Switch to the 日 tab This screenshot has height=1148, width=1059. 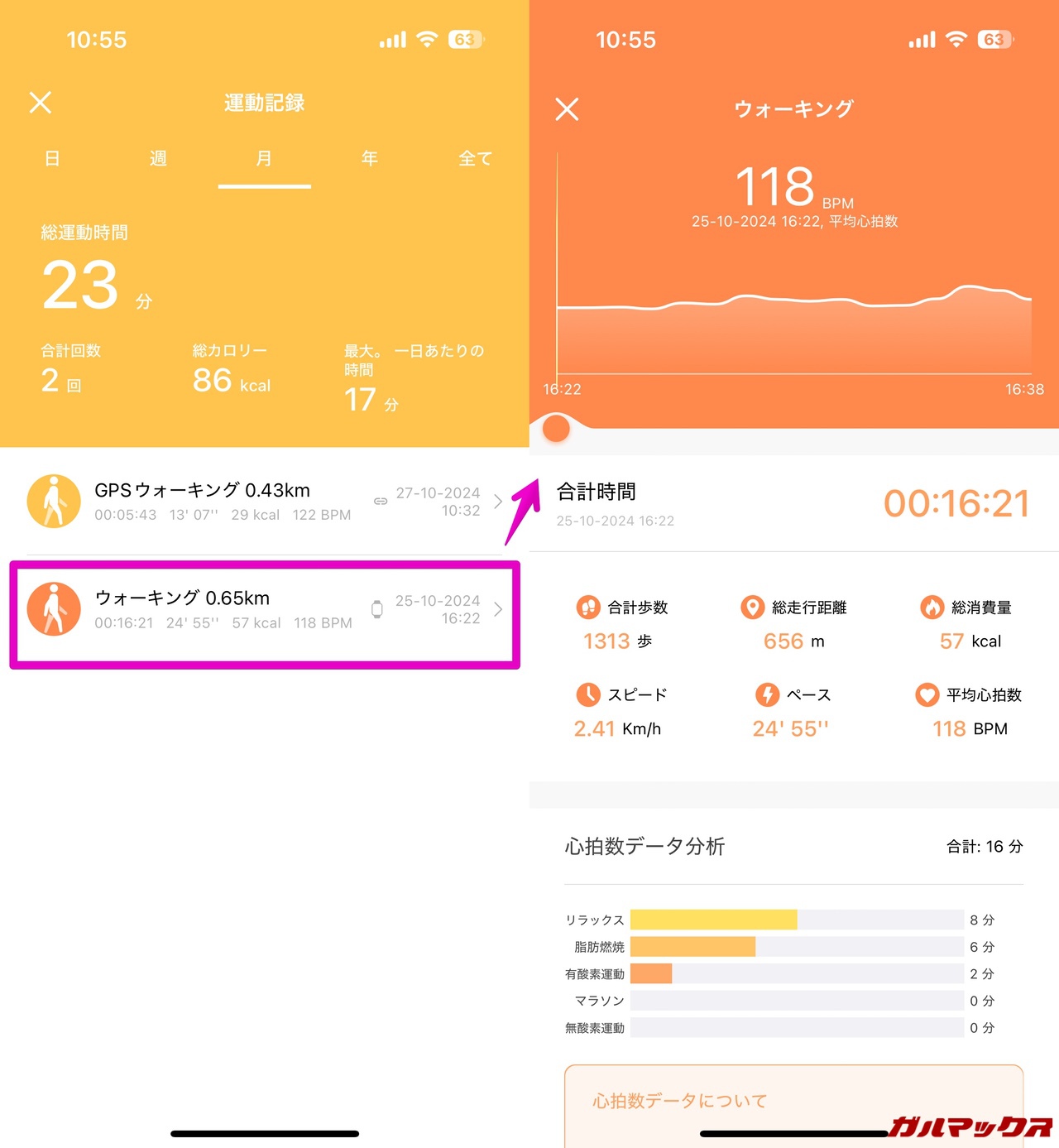click(52, 158)
